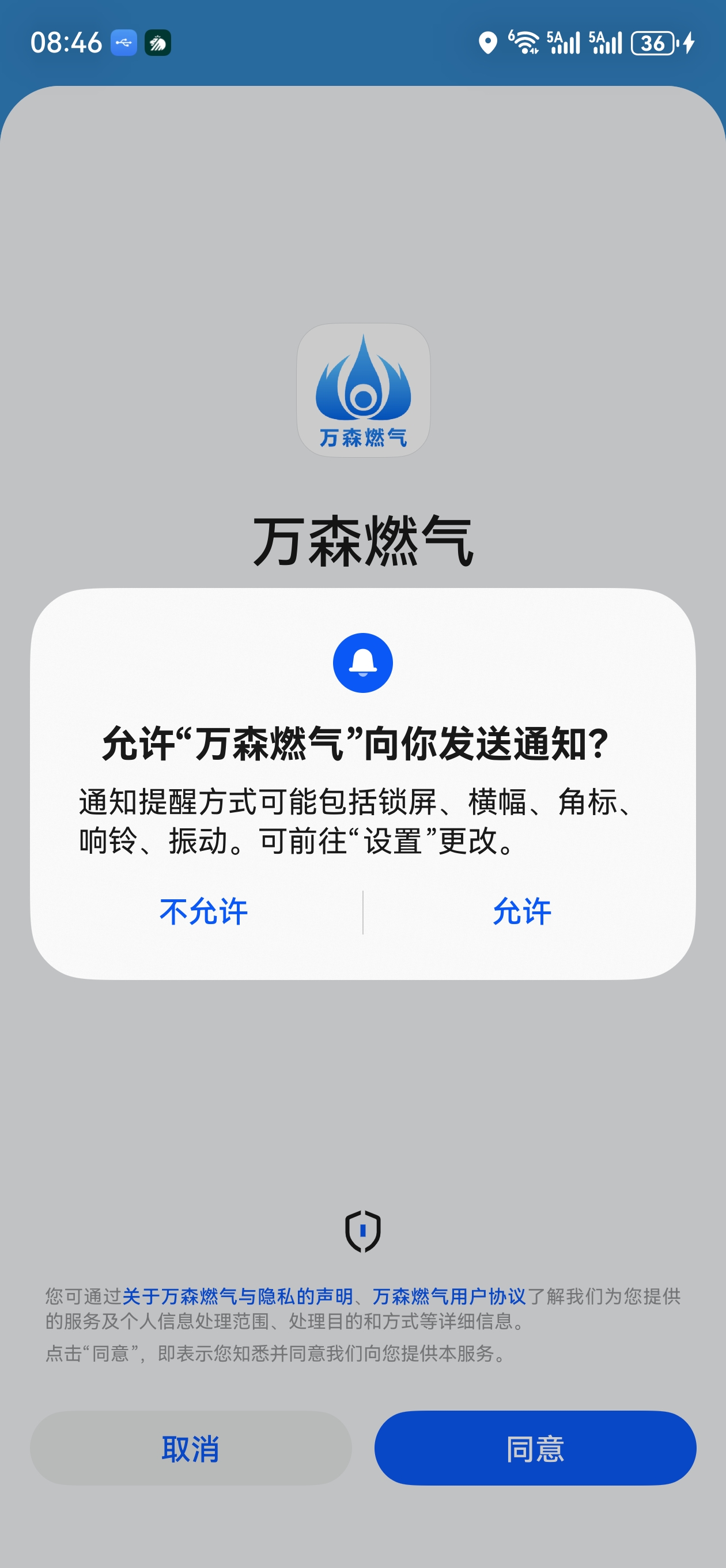Tap the 取消 button
Viewport: 726px width, 1568px height.
tap(191, 1448)
